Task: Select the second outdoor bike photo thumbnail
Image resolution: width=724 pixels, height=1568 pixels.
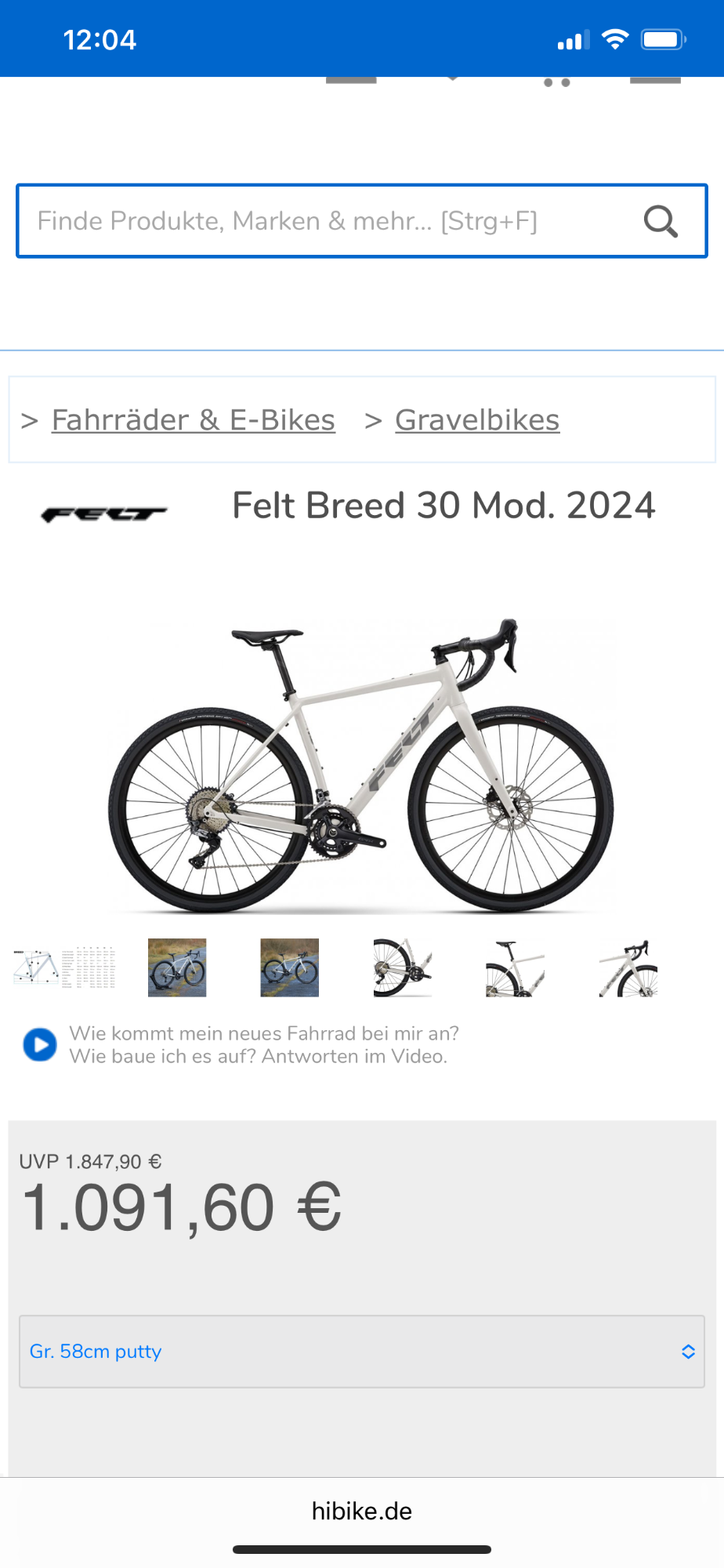Action: (x=289, y=967)
